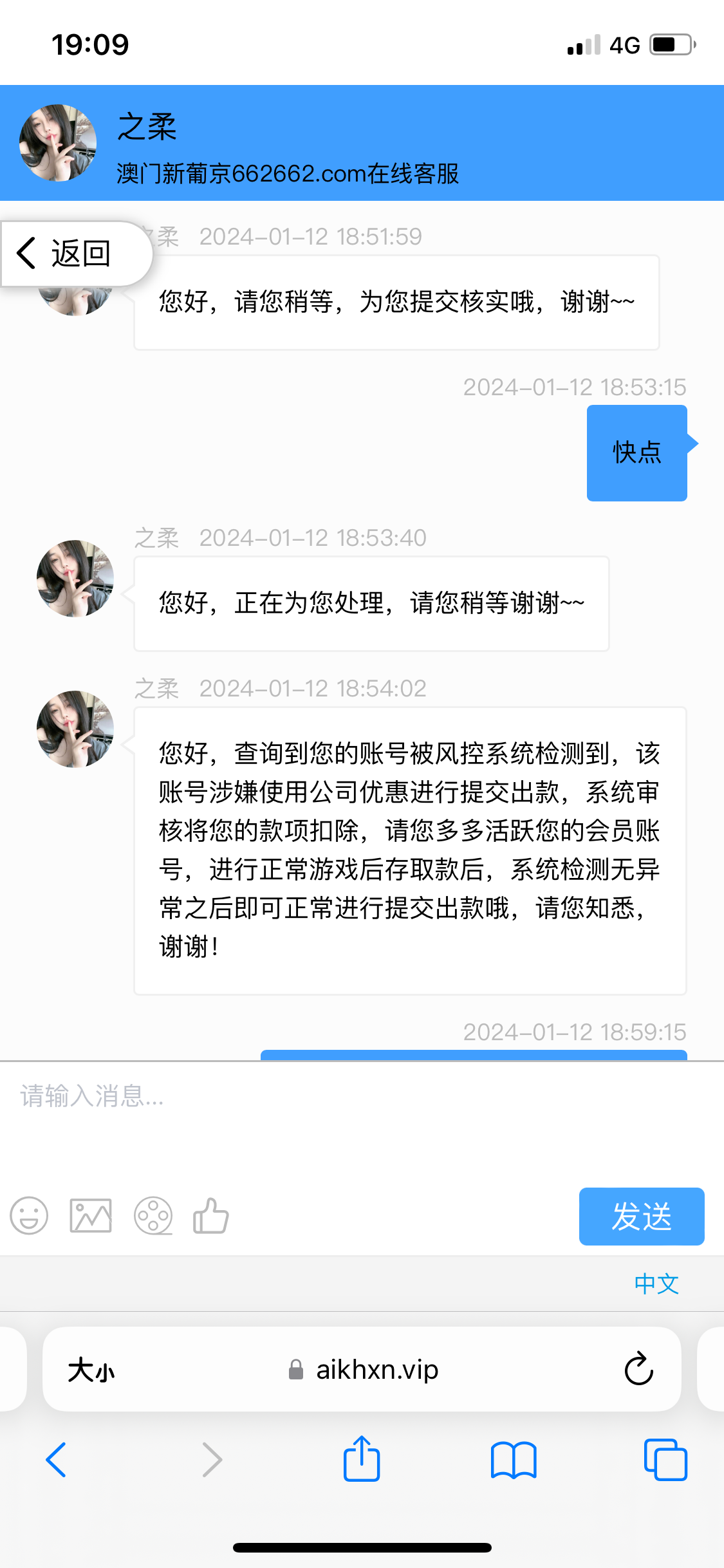
Task: Switch language via 中文 toggle
Action: click(x=656, y=1283)
